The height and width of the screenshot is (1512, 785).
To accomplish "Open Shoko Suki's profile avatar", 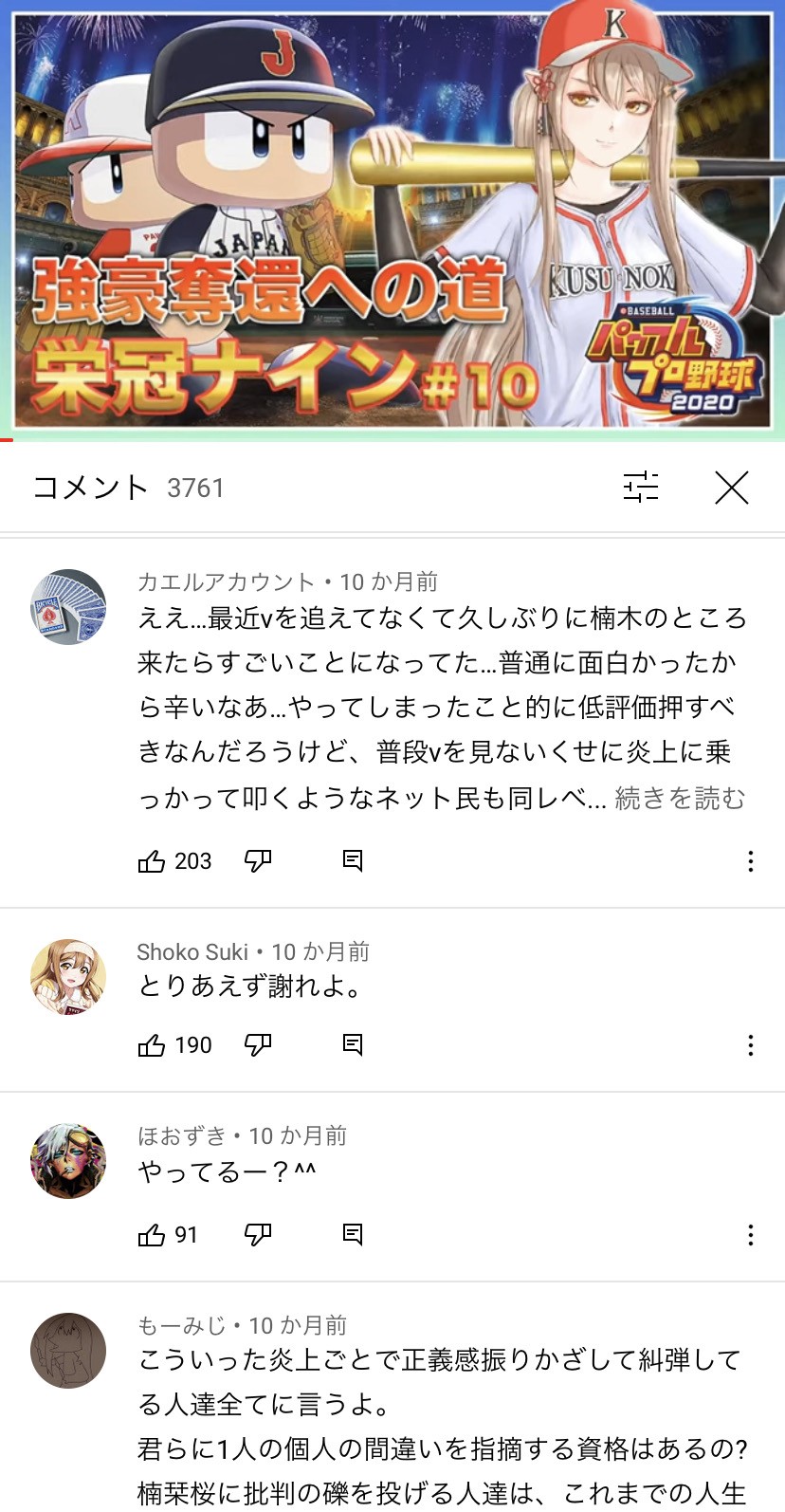I will (x=68, y=977).
